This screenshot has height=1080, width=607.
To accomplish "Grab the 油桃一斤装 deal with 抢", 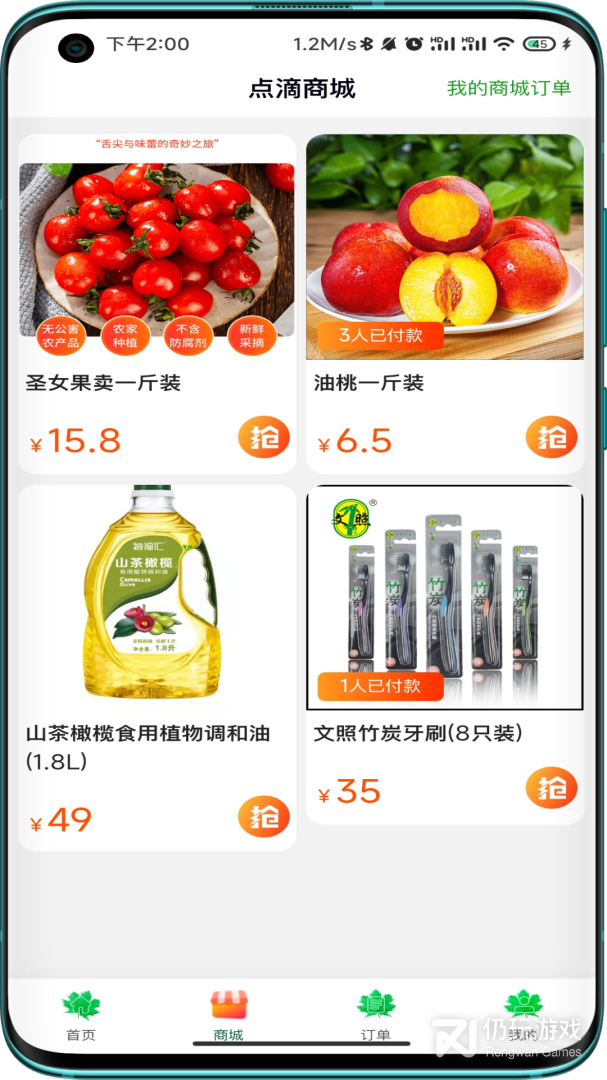I will 552,438.
